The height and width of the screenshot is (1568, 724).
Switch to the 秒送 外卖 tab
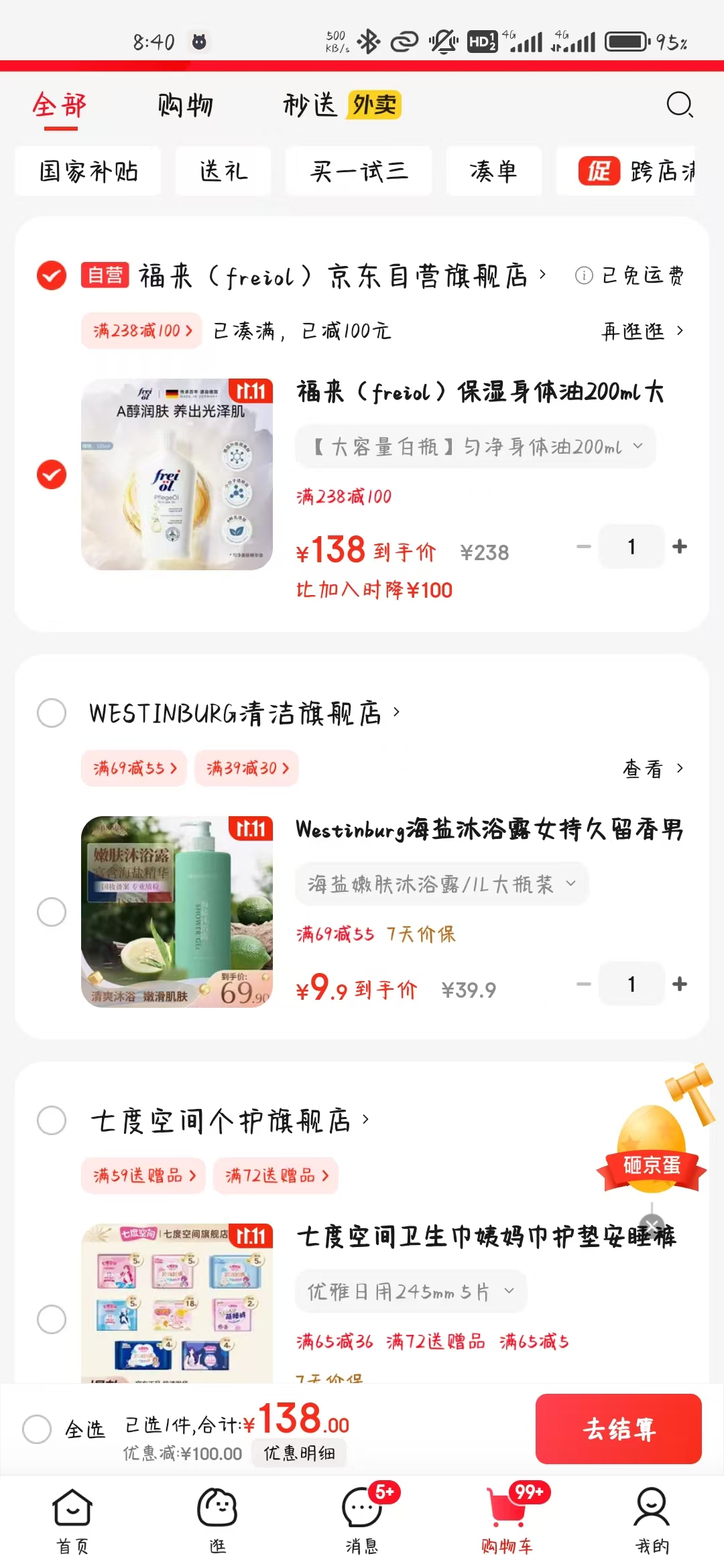tap(342, 105)
